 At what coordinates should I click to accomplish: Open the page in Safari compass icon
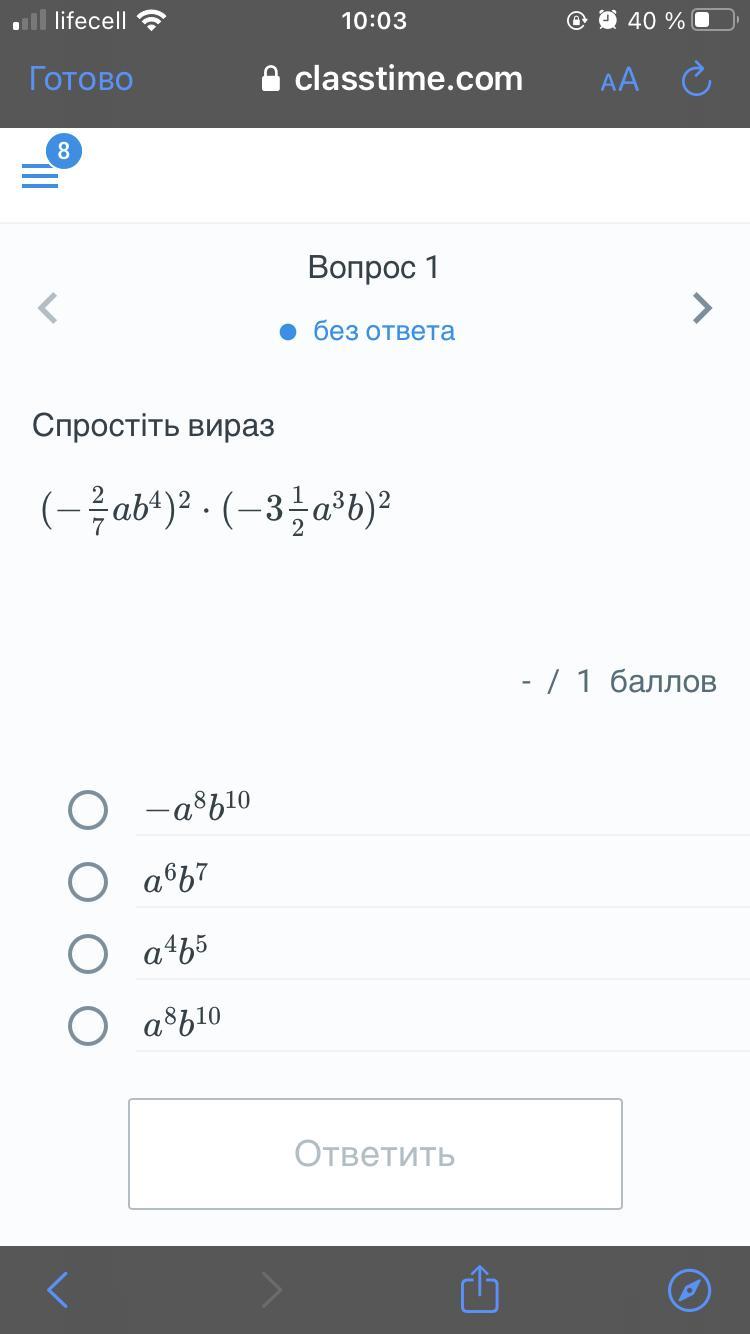(690, 1290)
